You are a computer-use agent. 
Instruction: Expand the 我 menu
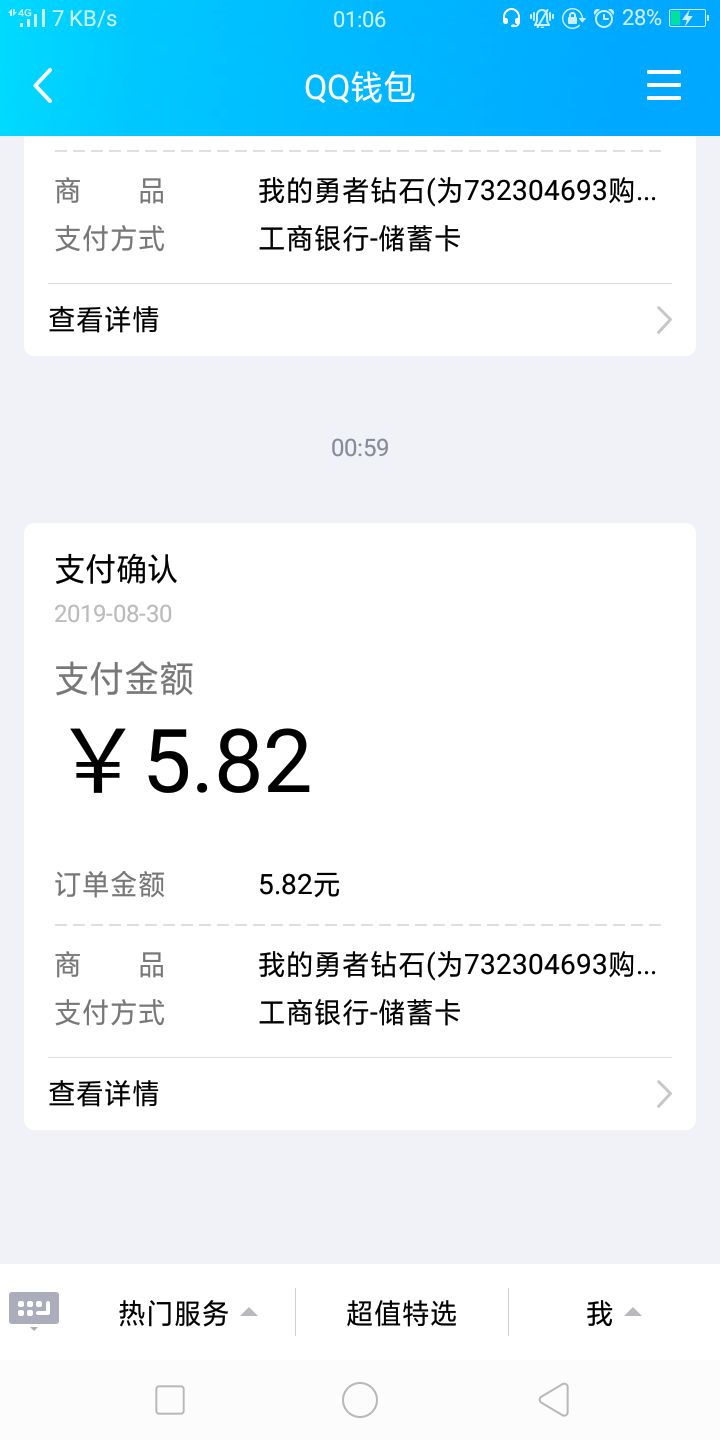click(613, 1312)
